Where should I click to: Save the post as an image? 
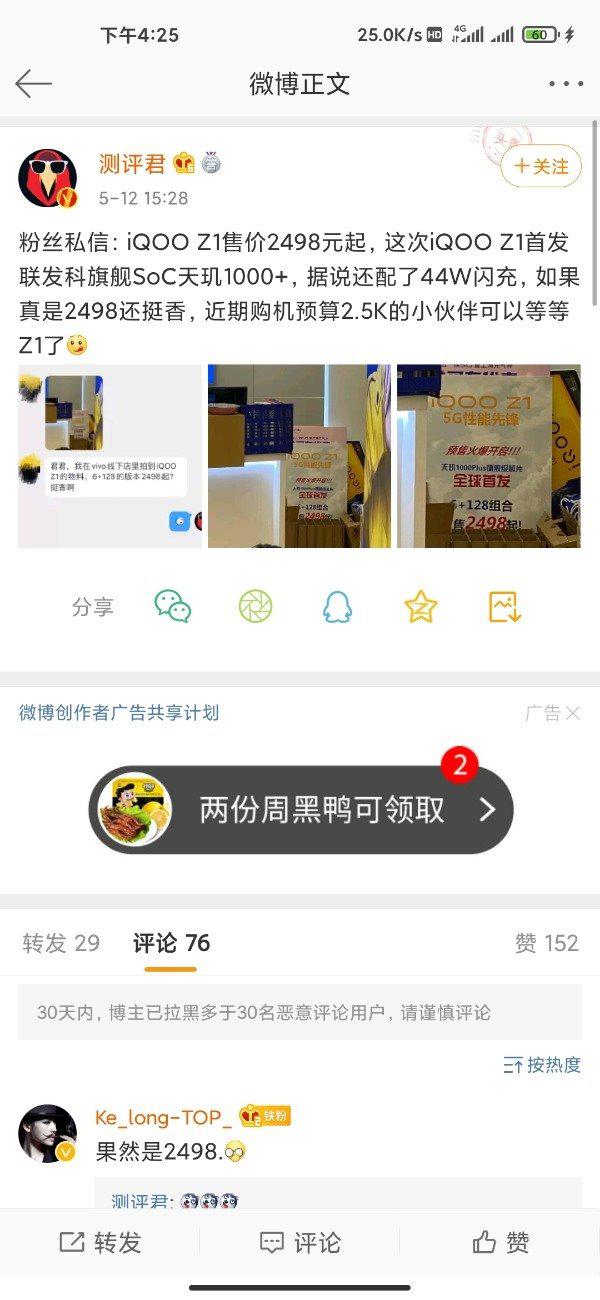[504, 606]
